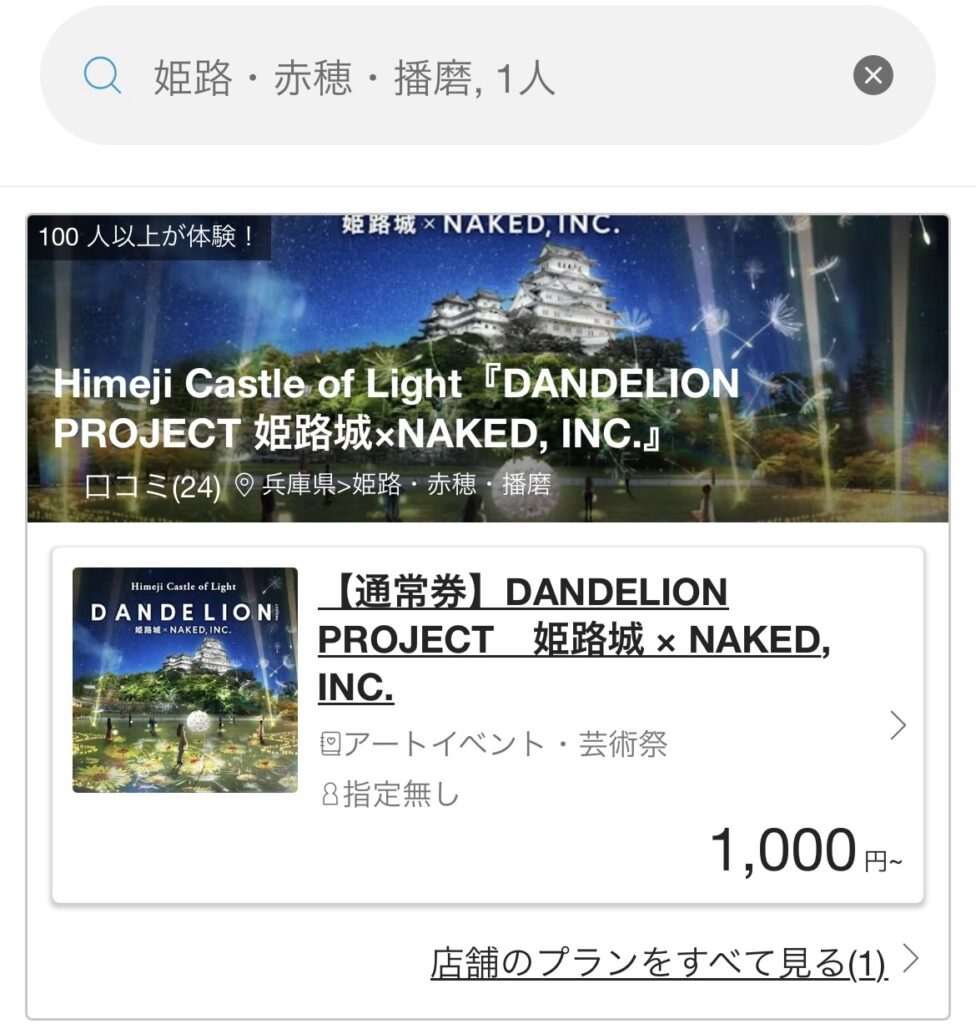Clear the search query

[872, 75]
